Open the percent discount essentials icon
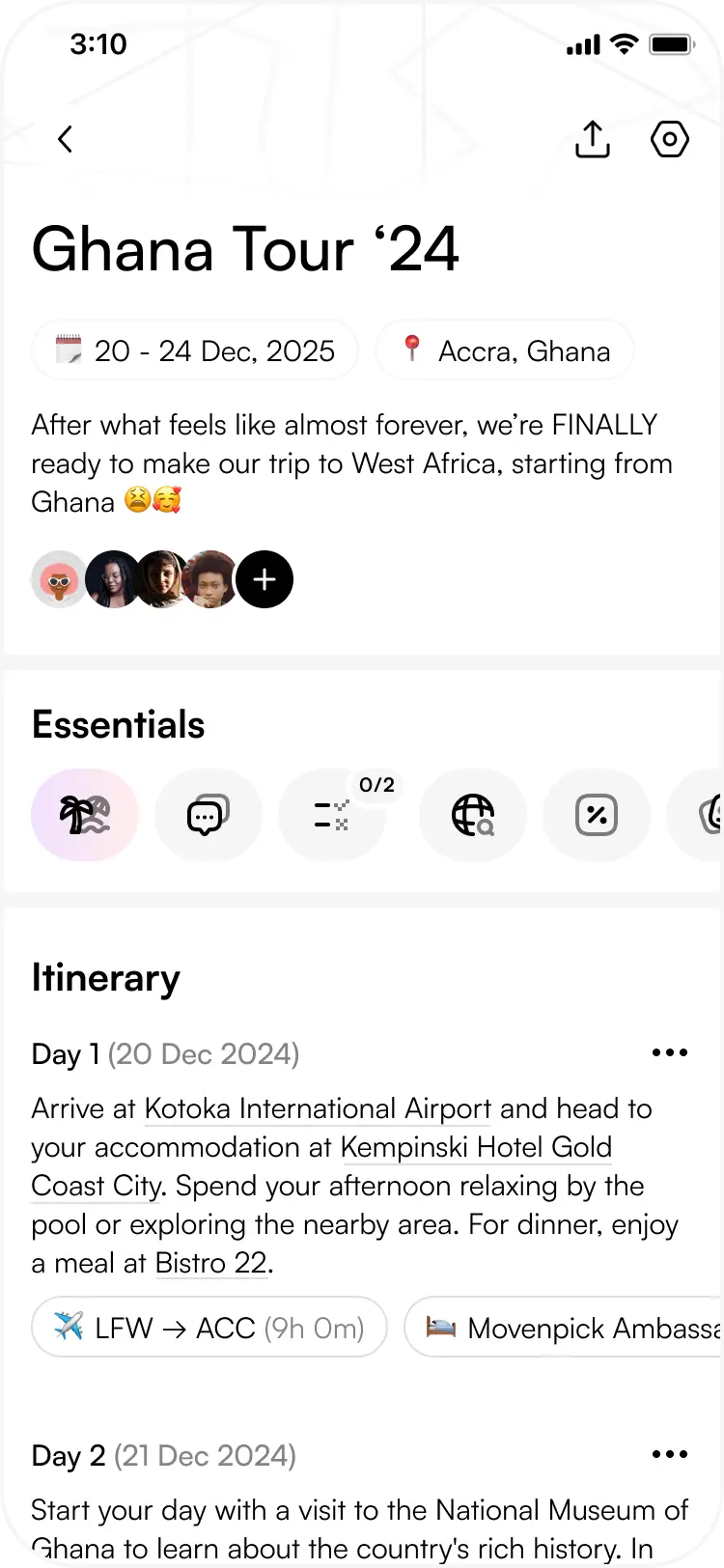The image size is (724, 1568). (x=597, y=816)
